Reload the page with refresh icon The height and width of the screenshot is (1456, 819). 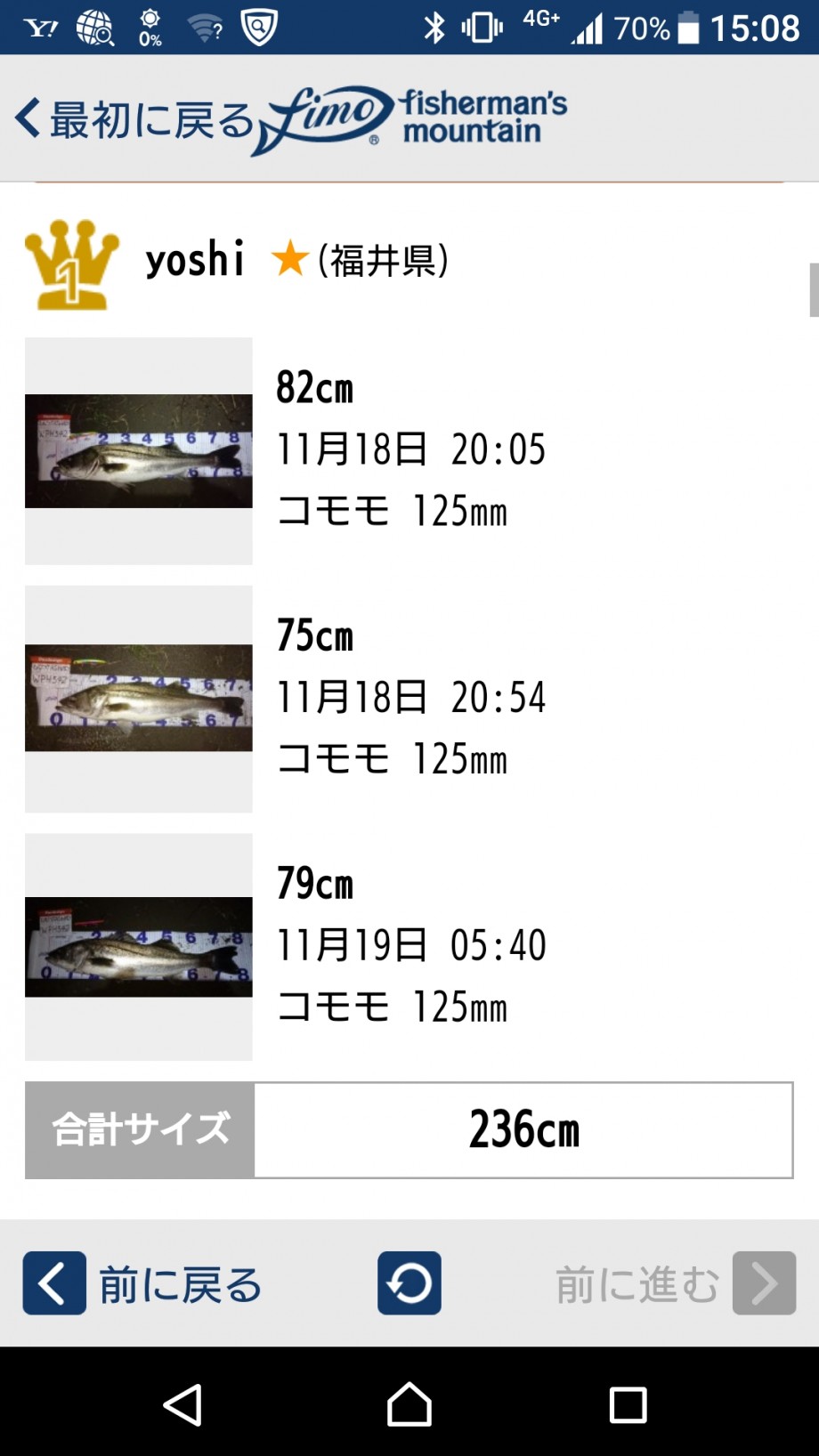coord(409,1283)
